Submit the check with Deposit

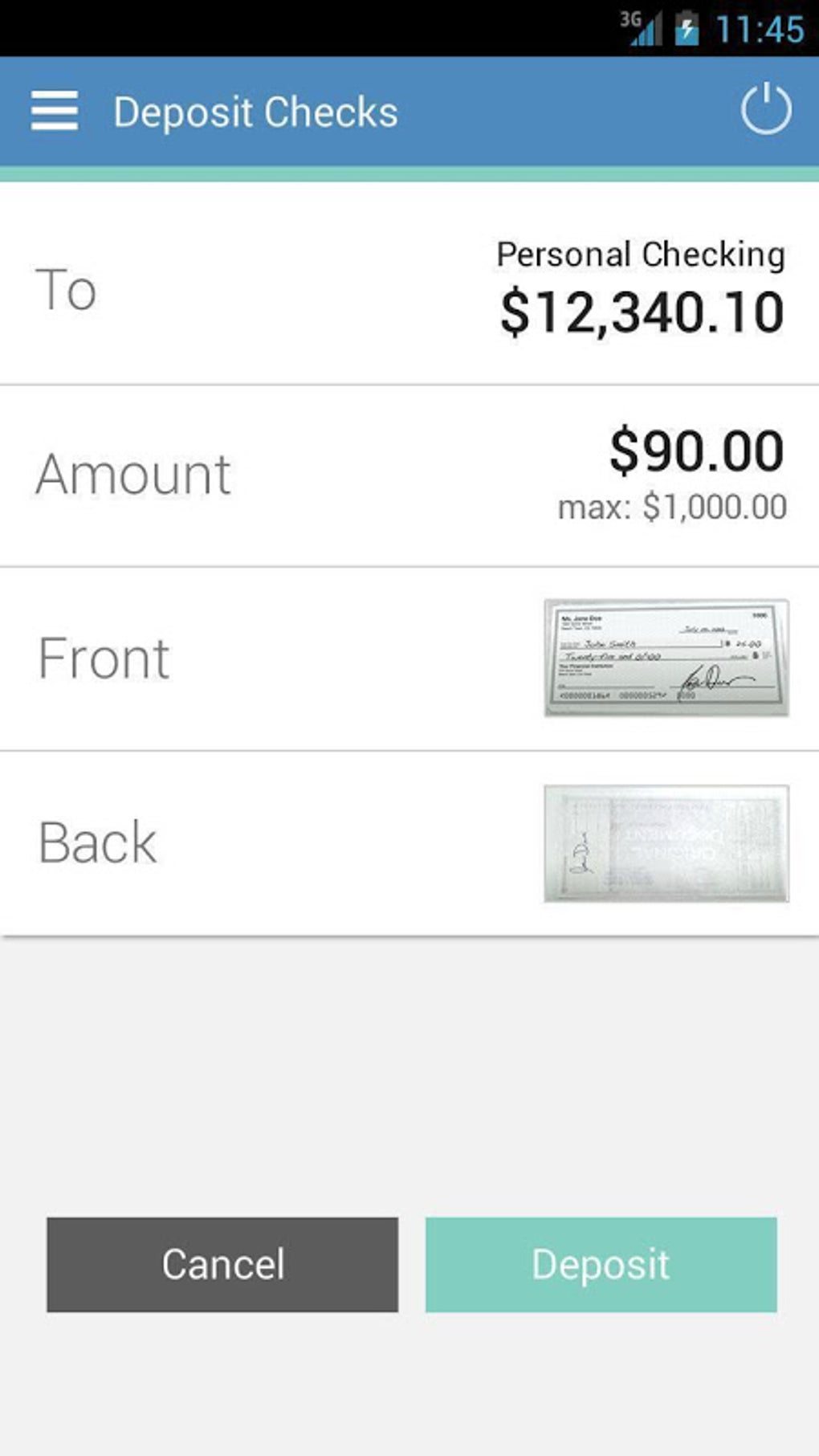coord(601,1264)
